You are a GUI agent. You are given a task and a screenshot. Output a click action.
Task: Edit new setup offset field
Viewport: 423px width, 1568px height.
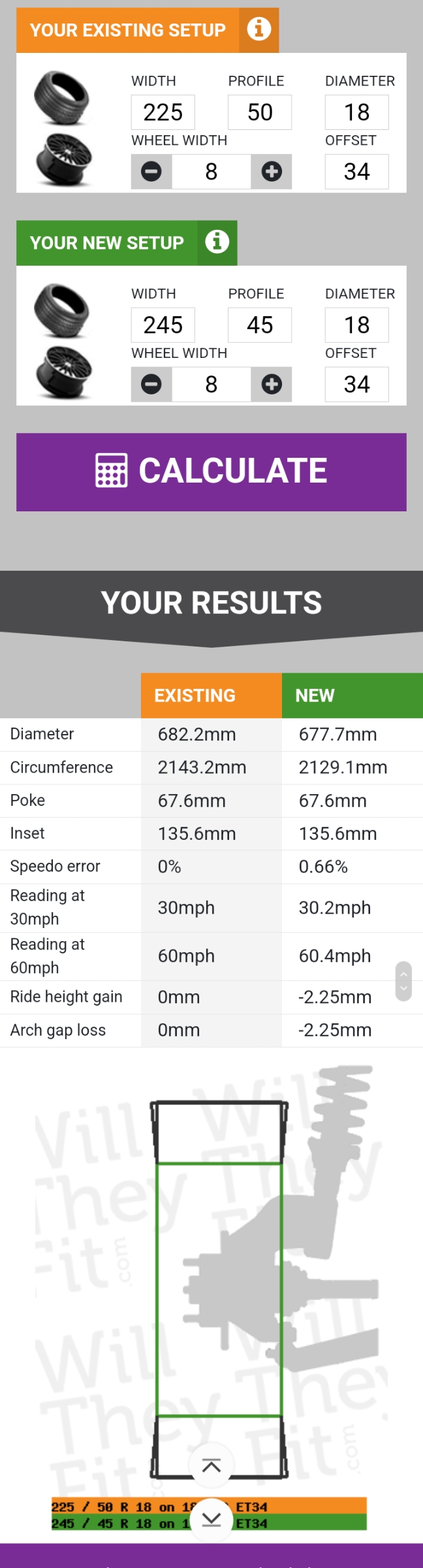357,385
